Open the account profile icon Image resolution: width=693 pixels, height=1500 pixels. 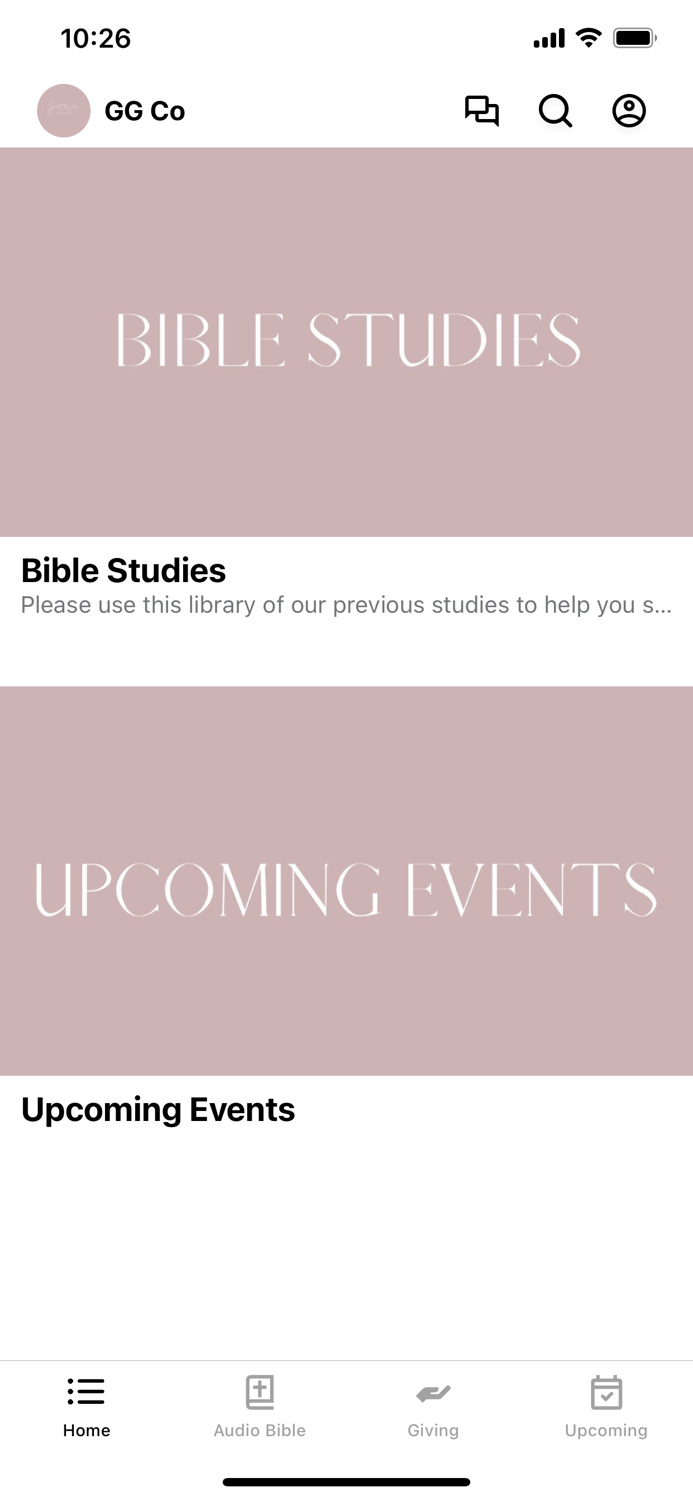629,111
